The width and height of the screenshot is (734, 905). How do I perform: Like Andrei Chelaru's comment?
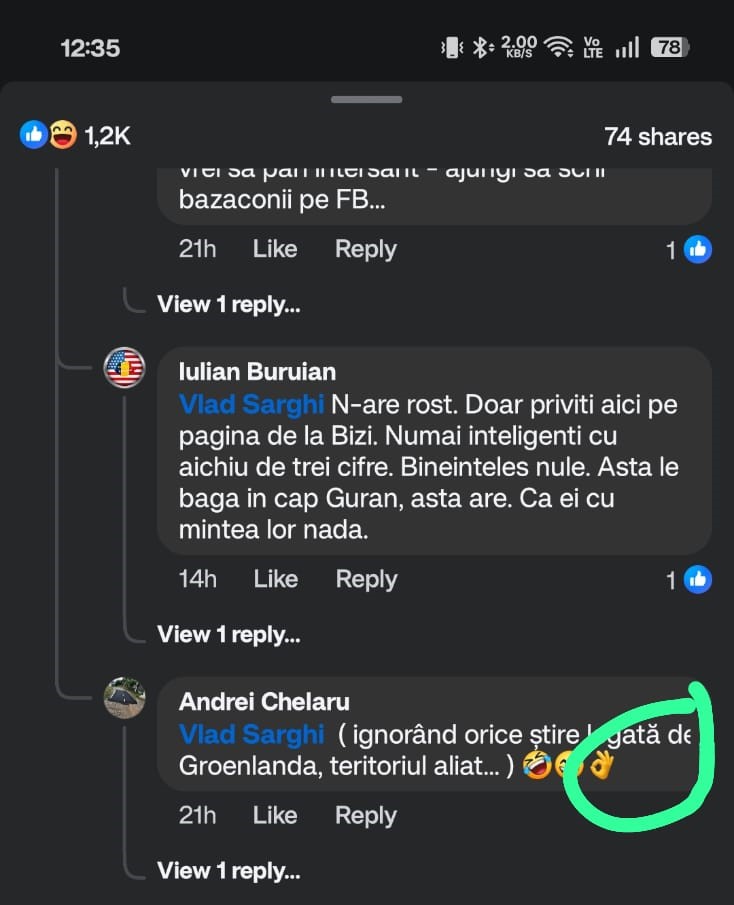(x=274, y=815)
